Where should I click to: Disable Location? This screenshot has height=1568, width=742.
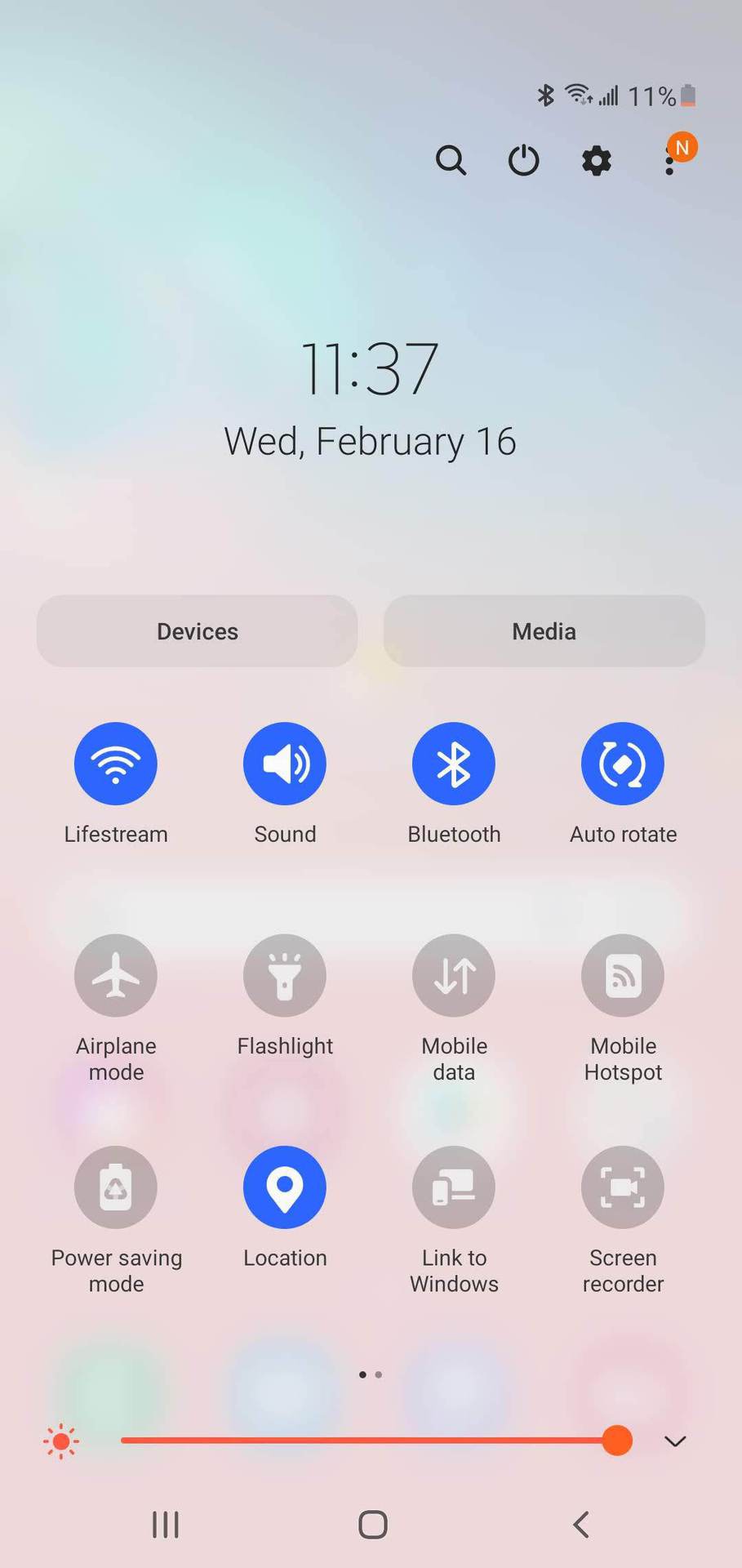pos(285,1187)
